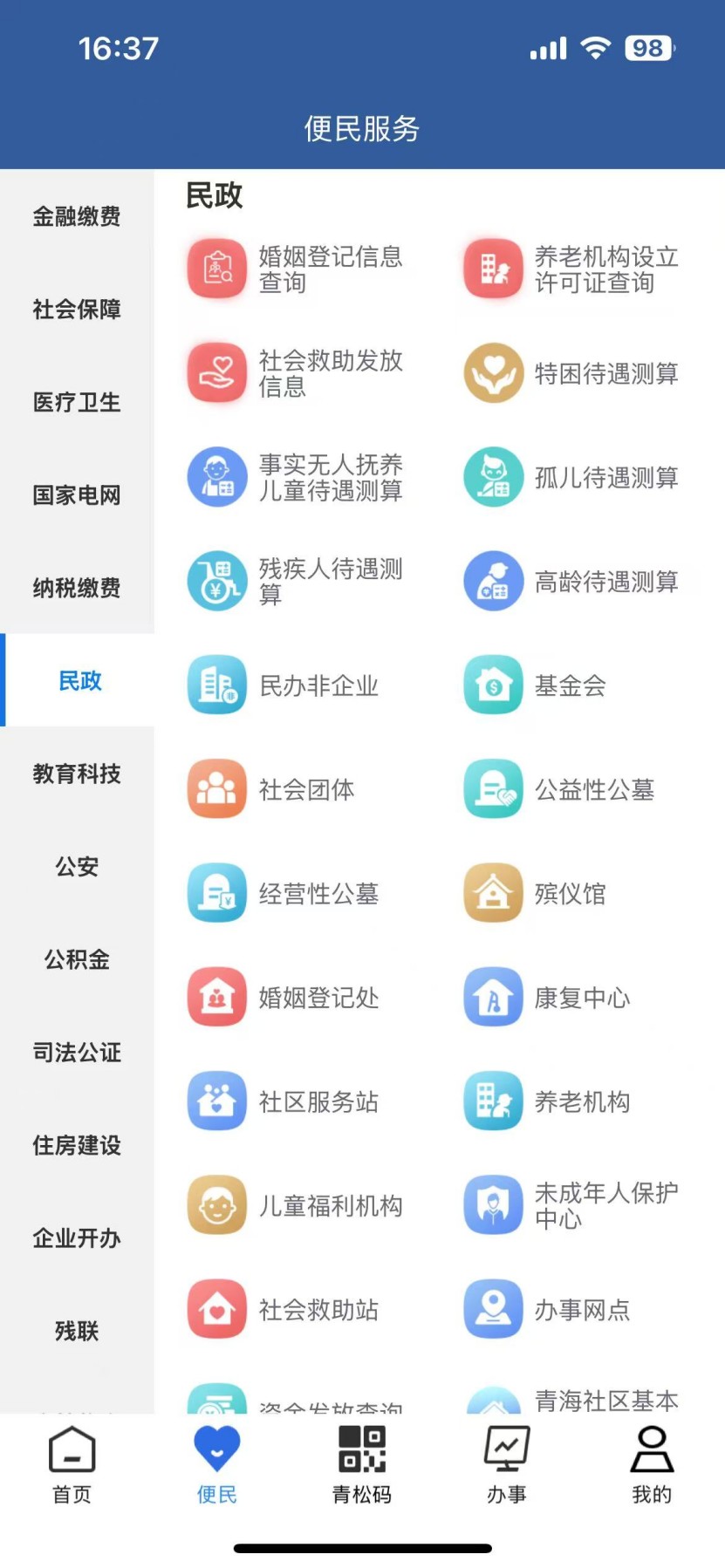The image size is (725, 1568).
Task: Open 养老机构设立许可证查询 icon
Action: pos(492,268)
